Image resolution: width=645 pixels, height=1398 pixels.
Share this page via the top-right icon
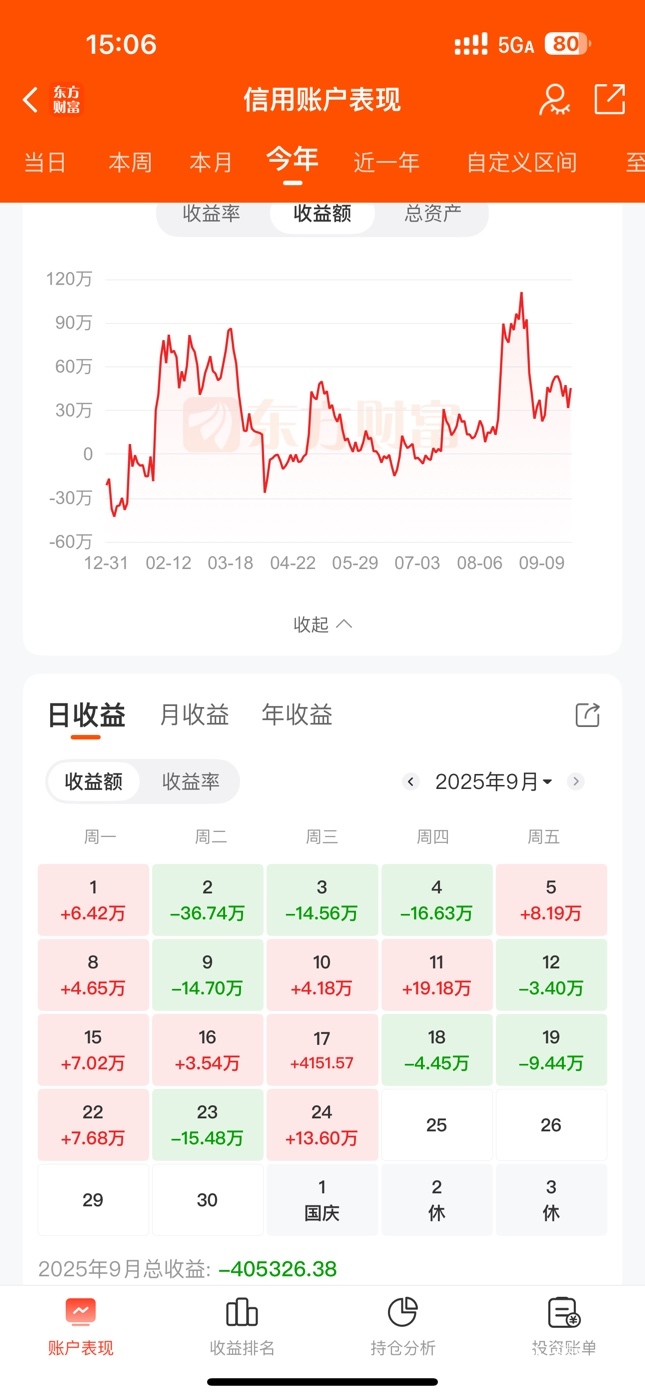coord(609,99)
